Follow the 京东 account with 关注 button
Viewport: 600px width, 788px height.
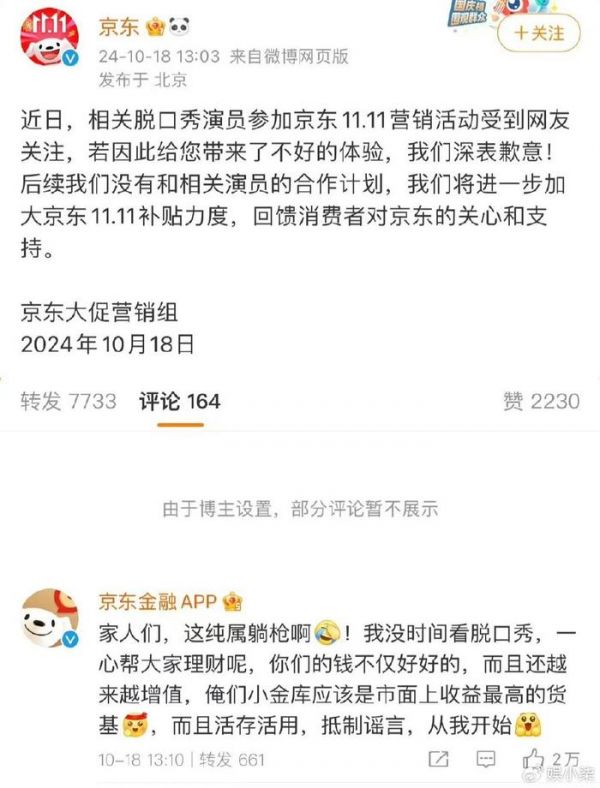(x=540, y=33)
